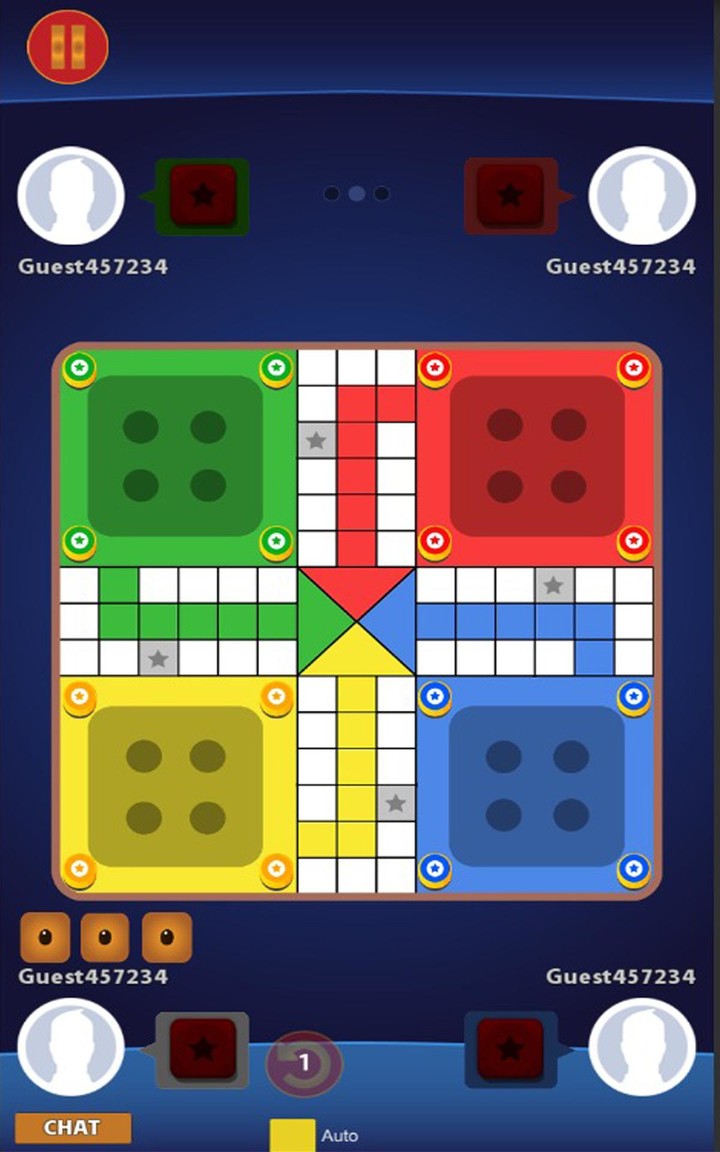Tap the last orange die
Image resolution: width=720 pixels, height=1152 pixels.
tap(165, 937)
